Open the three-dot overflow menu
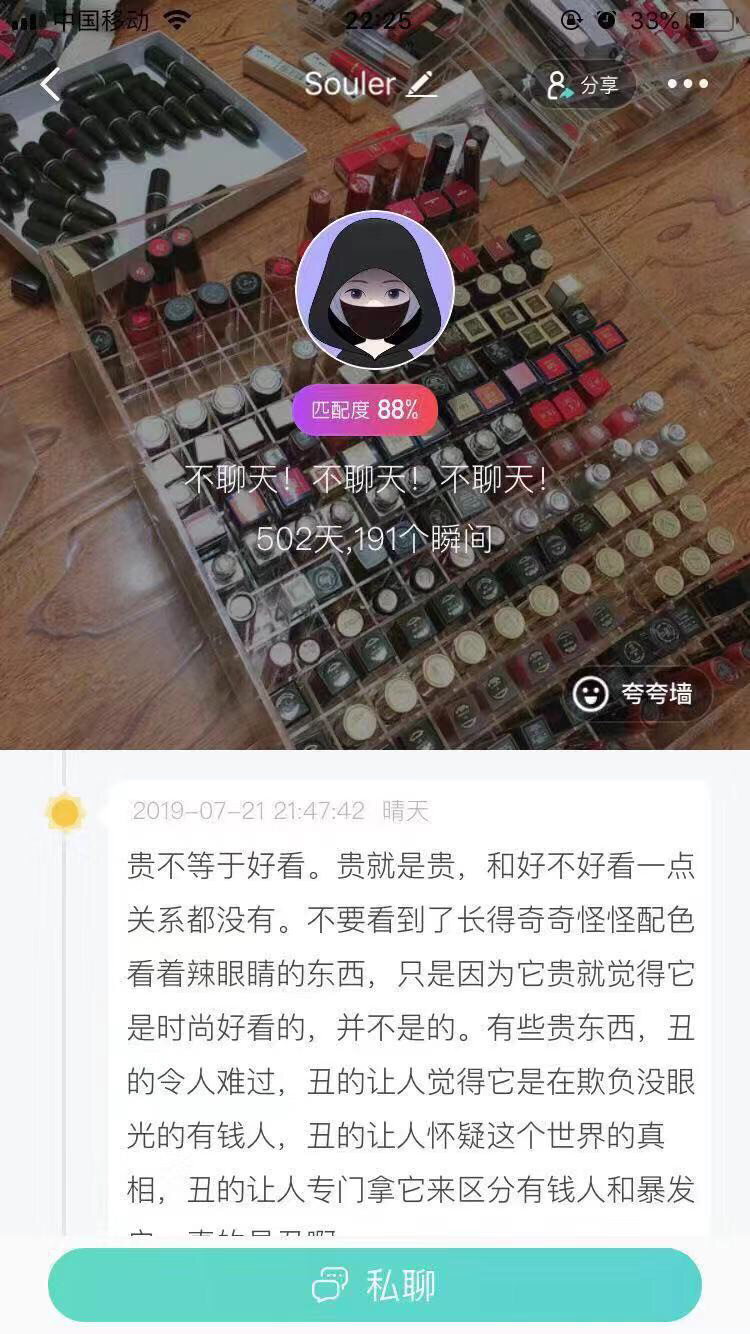Screen dimensions: 750x1334 click(688, 84)
